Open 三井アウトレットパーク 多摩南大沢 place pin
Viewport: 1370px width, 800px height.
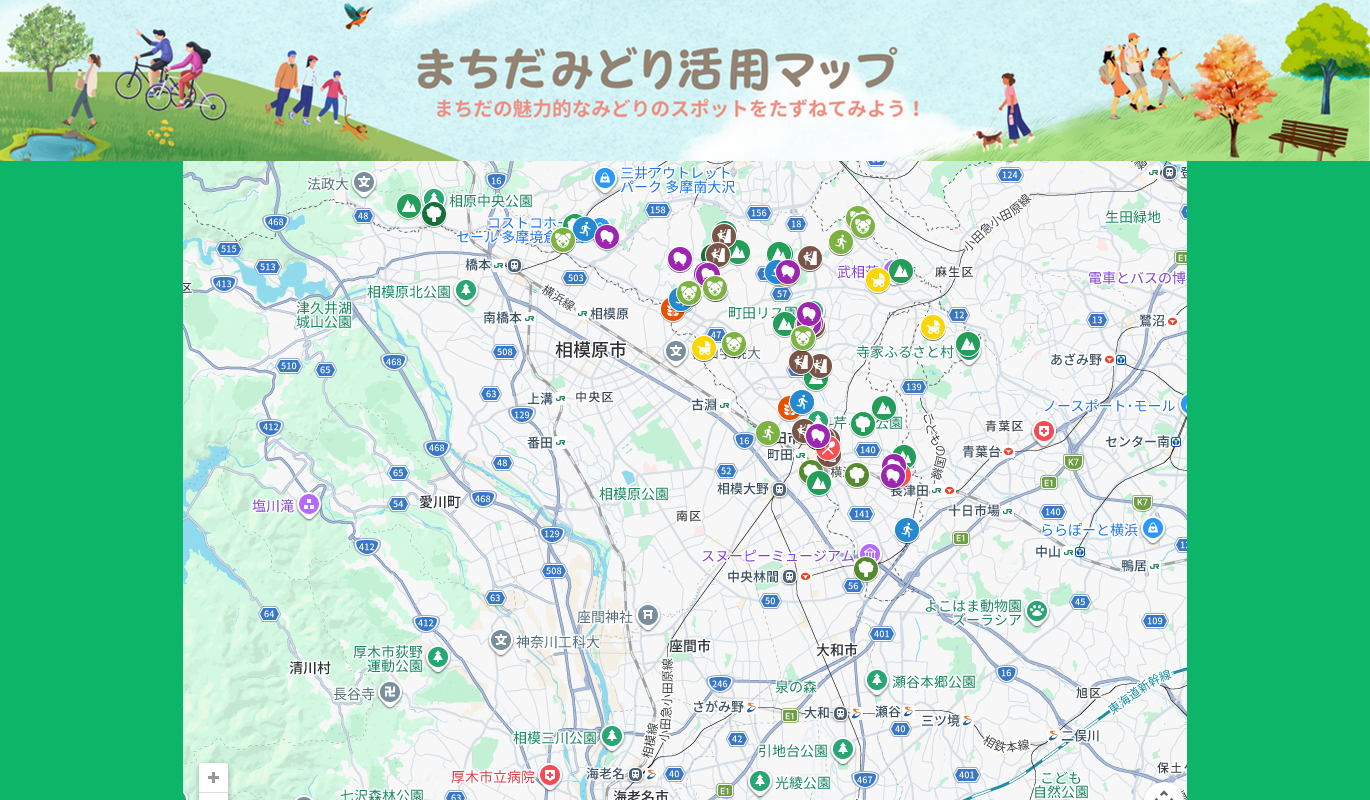tap(604, 178)
